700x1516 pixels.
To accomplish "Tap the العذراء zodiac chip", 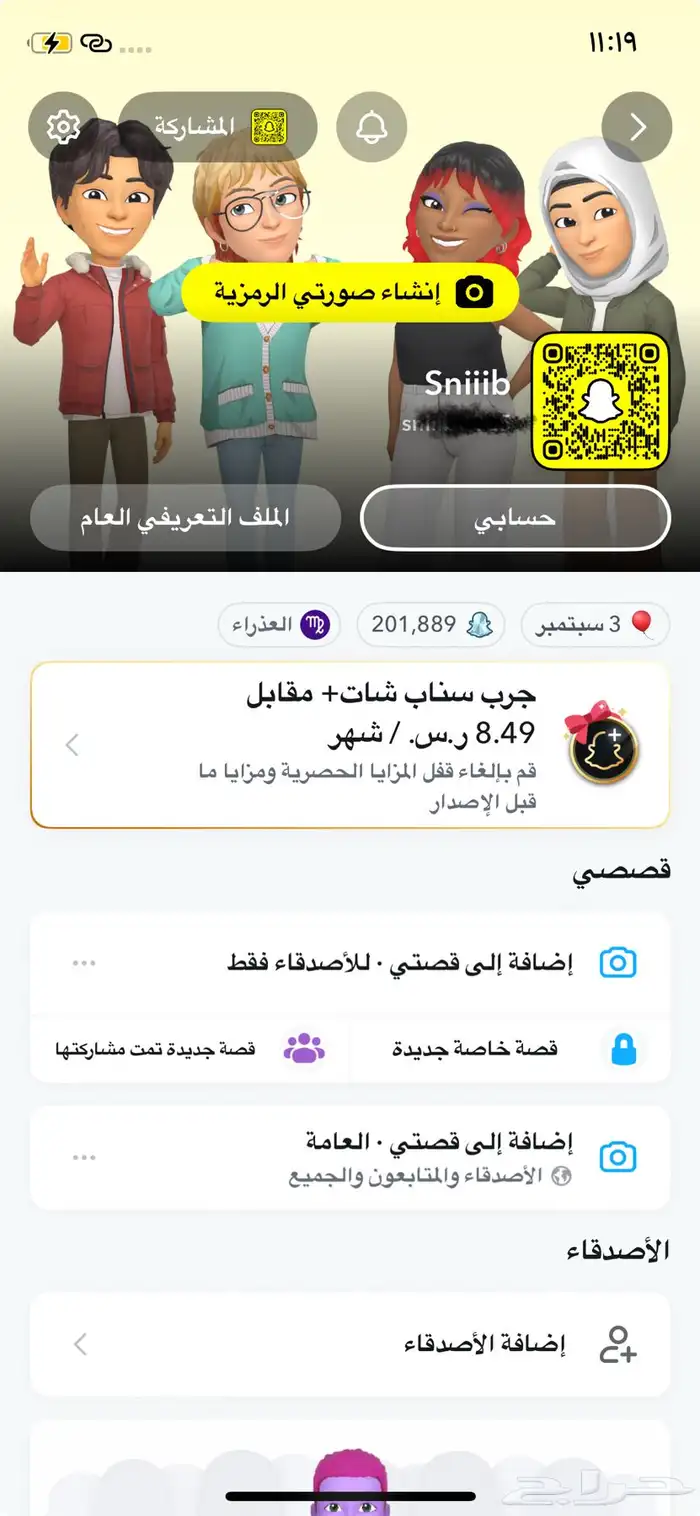I will 279,626.
